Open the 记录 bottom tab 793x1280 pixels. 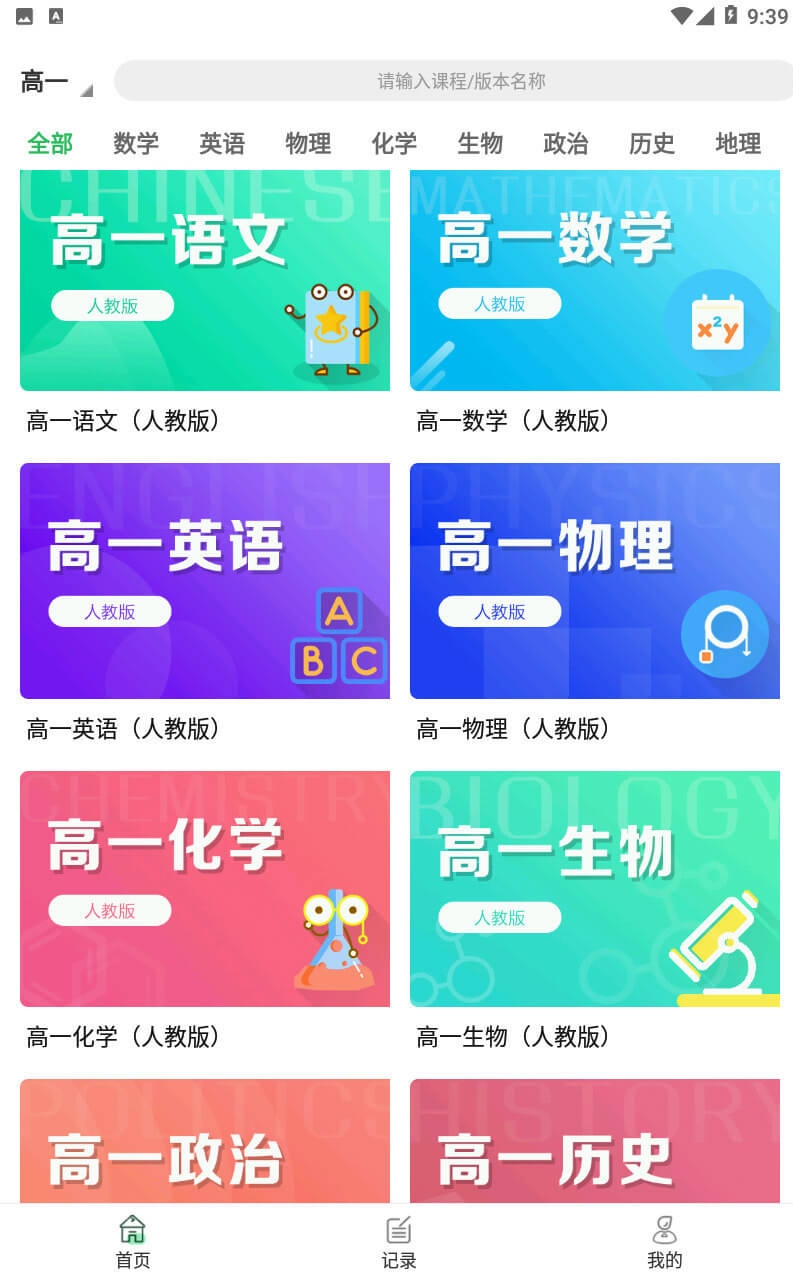click(x=398, y=1242)
